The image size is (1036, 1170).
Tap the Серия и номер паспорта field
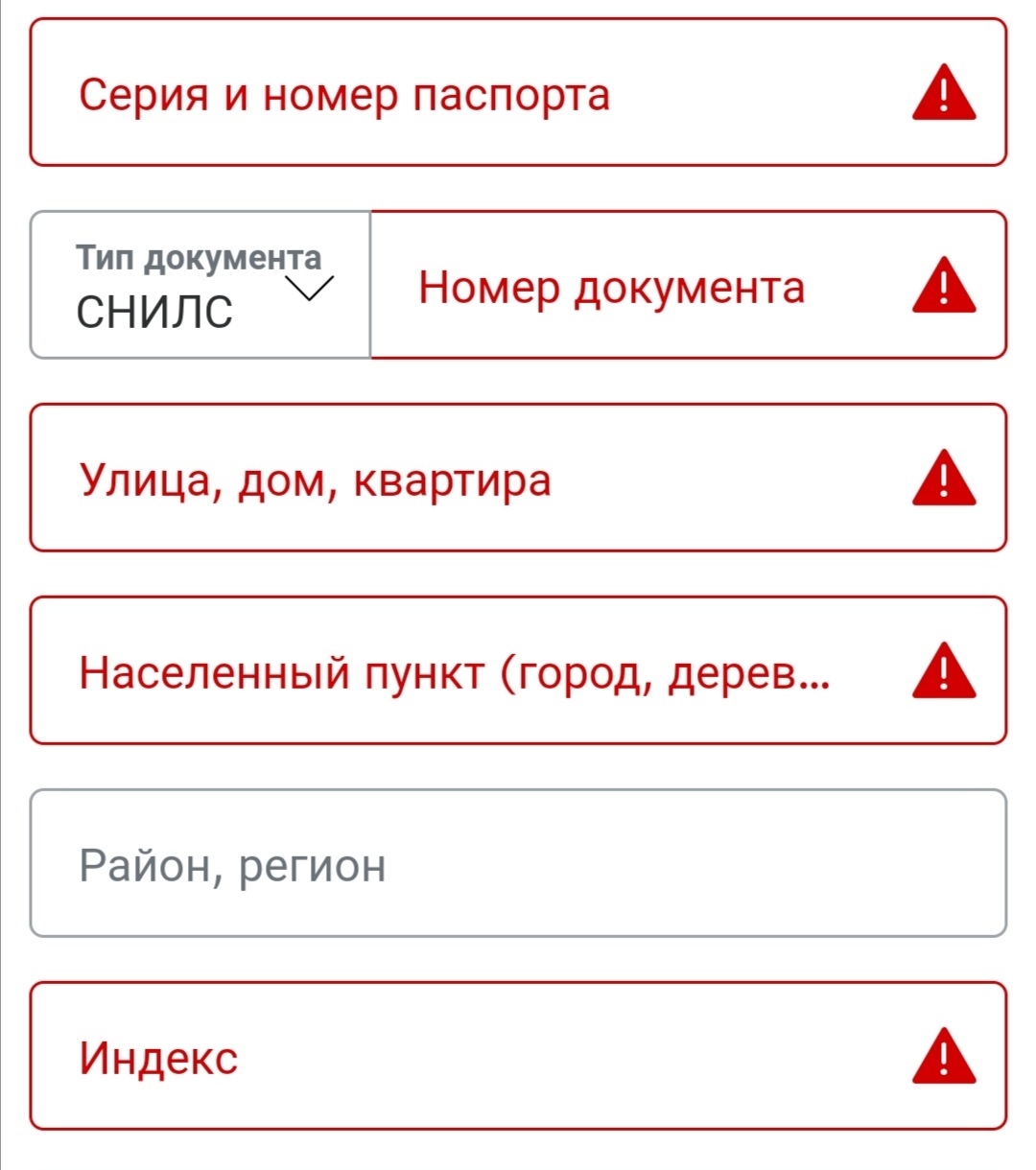460,93
